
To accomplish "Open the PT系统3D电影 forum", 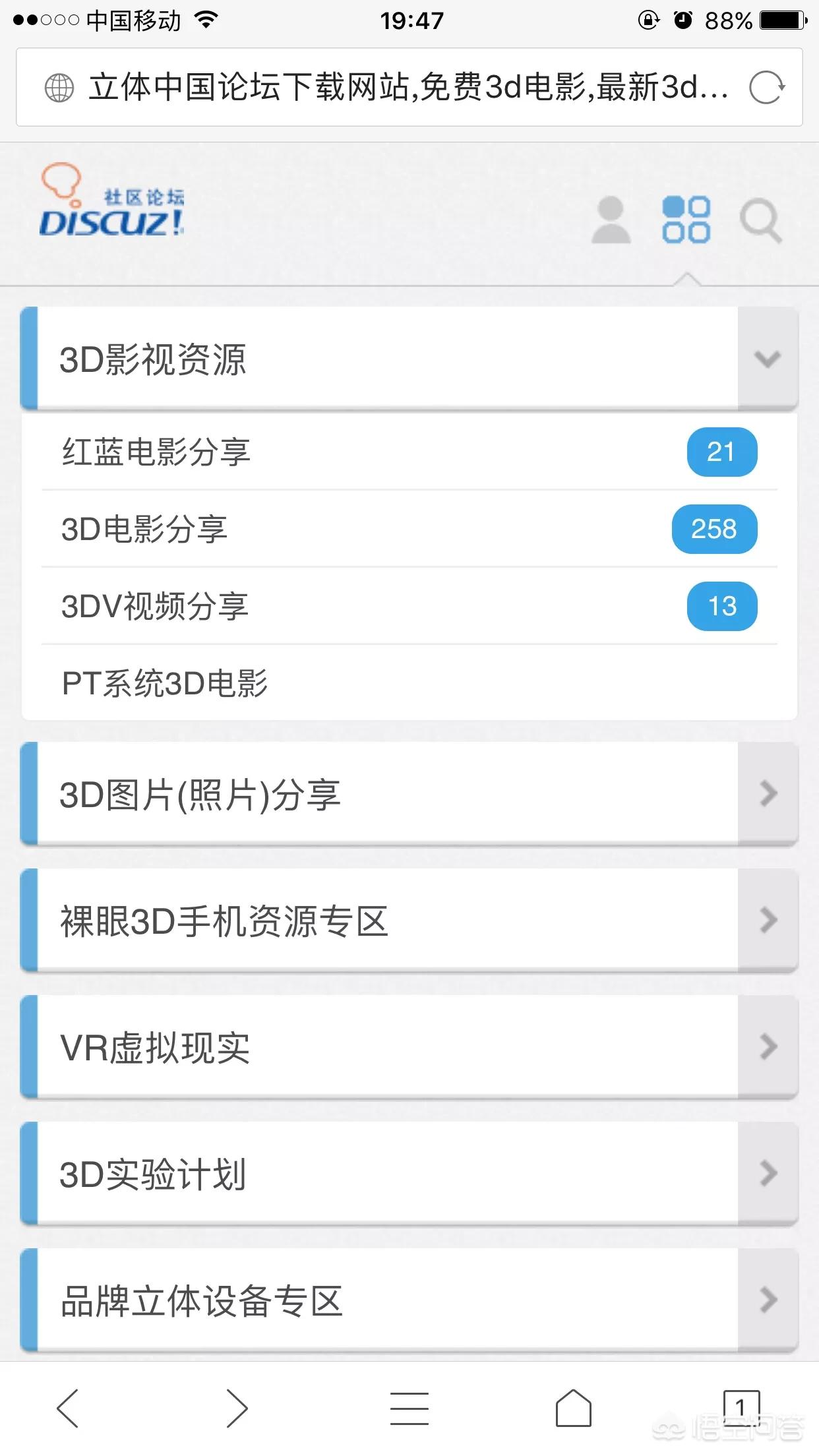I will 409,683.
